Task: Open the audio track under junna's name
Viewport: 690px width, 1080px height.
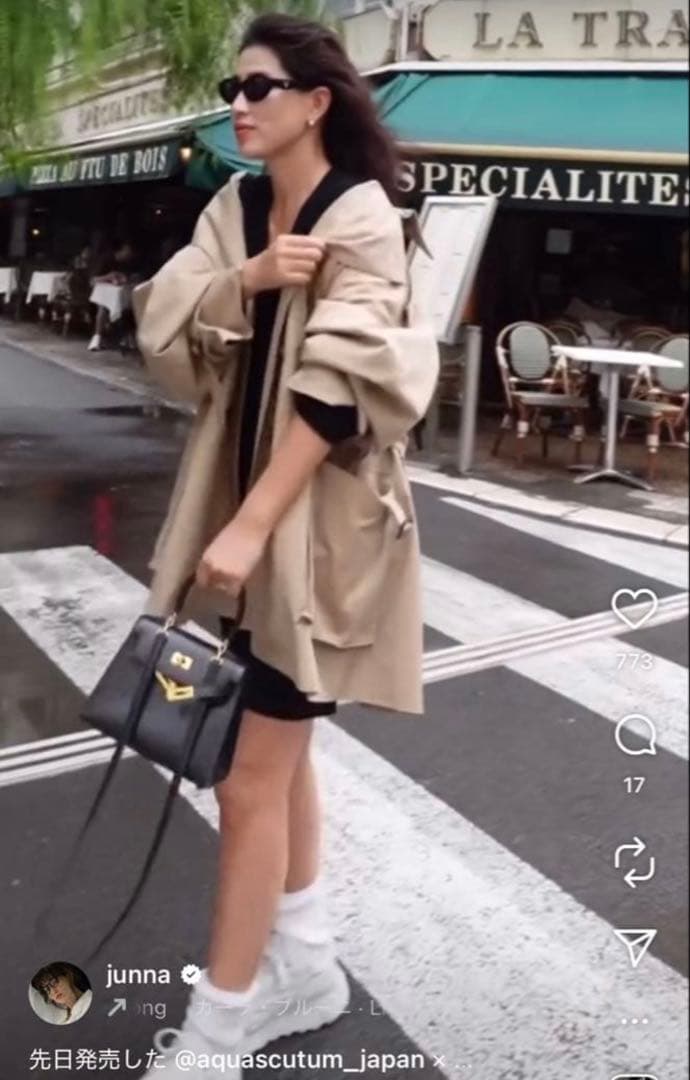Action: [x=250, y=1008]
